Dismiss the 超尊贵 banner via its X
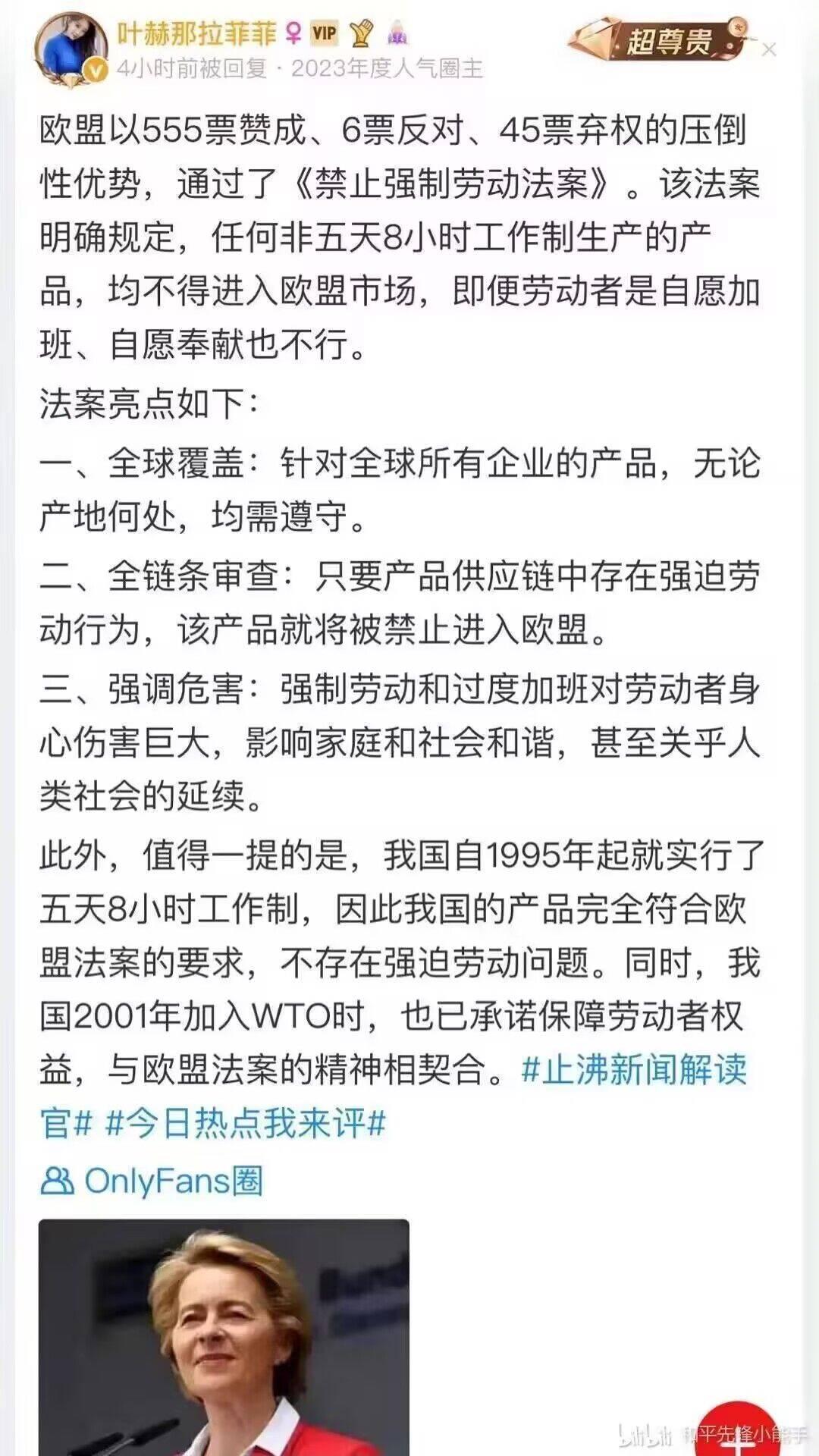The height and width of the screenshot is (1456, 819). [768, 52]
